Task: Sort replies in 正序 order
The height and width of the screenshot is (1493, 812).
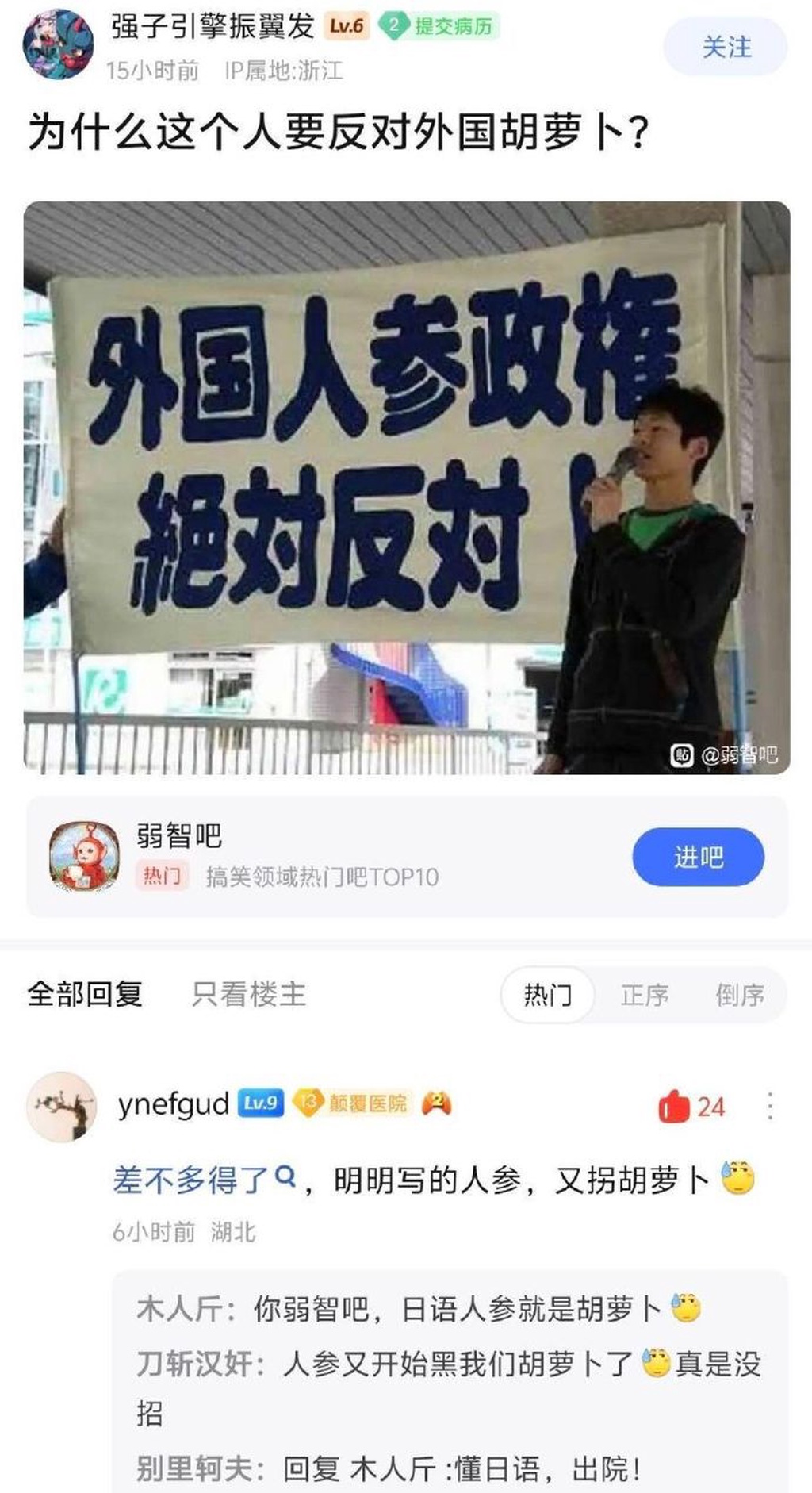Action: tap(644, 994)
